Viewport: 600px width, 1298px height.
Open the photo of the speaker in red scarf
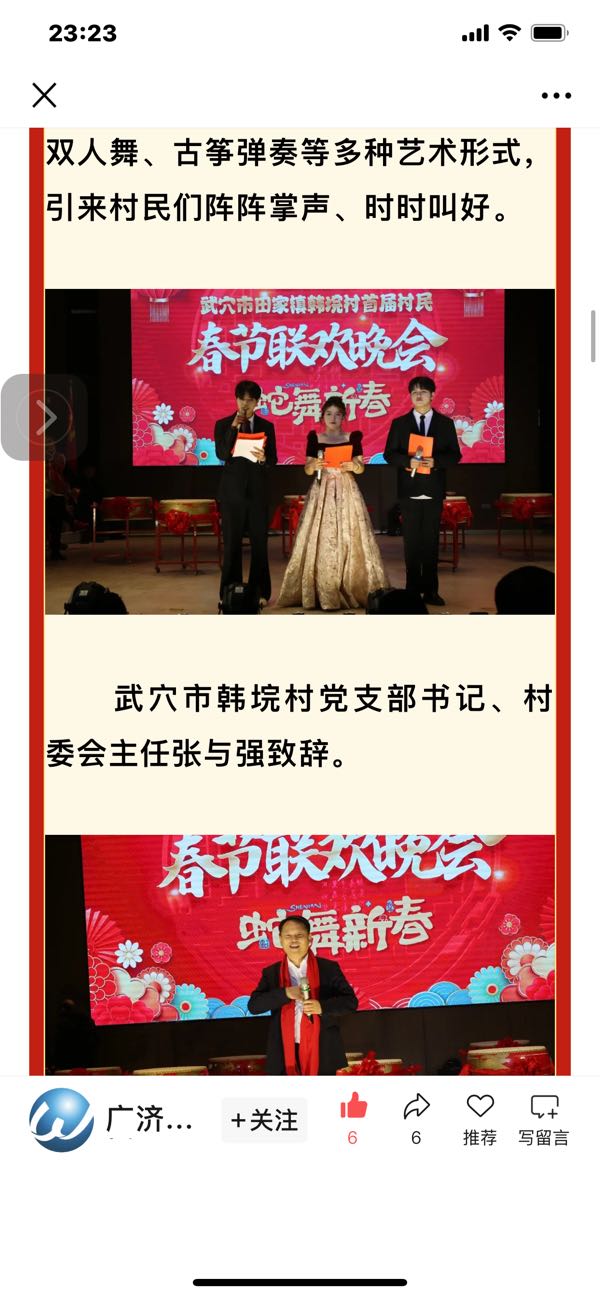pyautogui.click(x=299, y=955)
